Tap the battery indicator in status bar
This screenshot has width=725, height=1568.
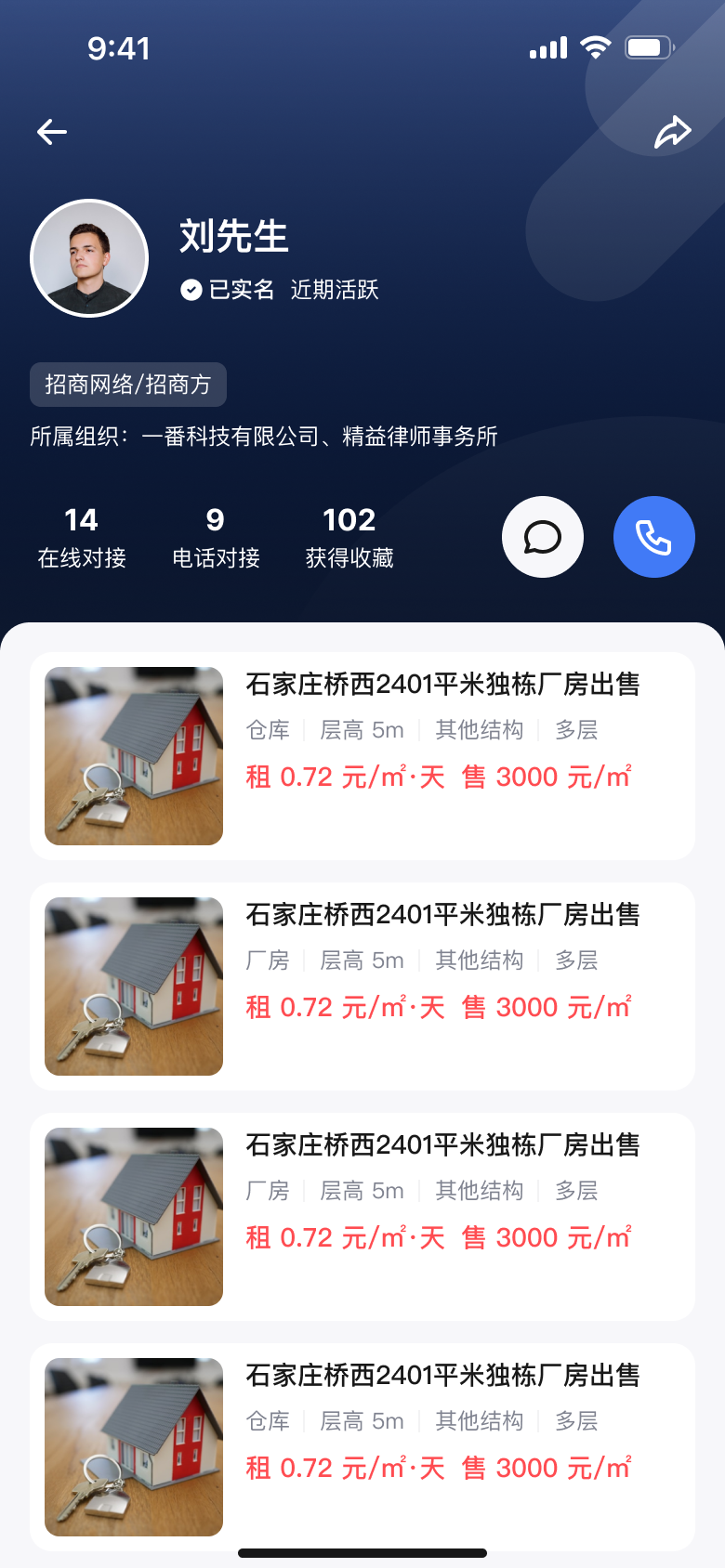[648, 46]
